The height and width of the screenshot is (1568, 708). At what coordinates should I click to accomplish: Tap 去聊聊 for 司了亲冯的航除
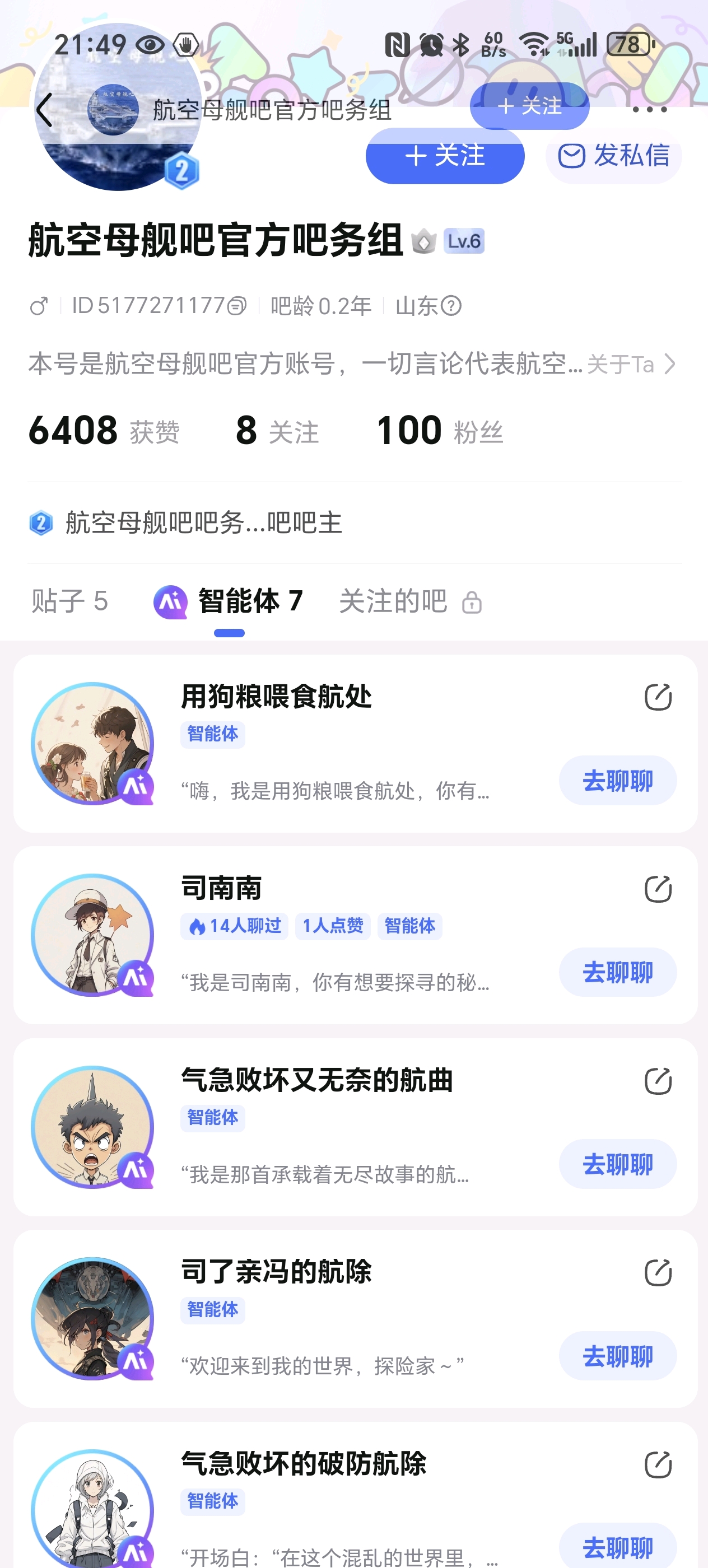pyautogui.click(x=617, y=1356)
